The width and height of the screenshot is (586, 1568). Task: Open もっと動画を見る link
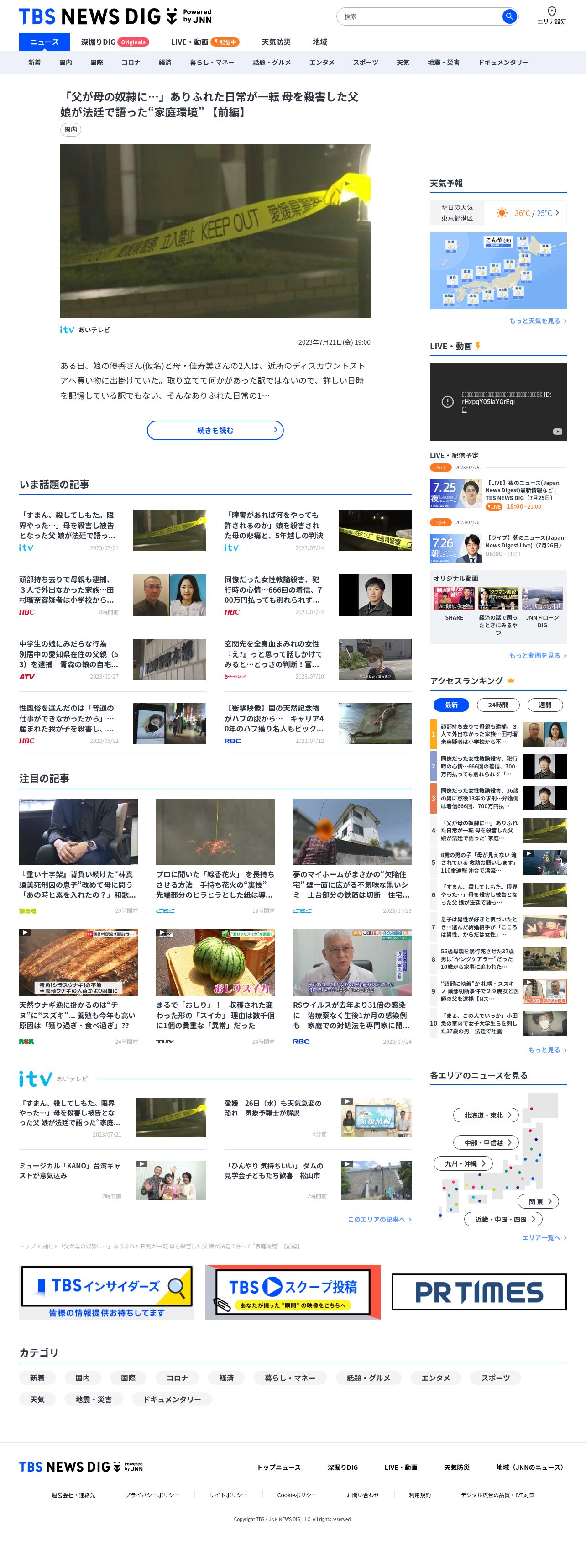click(537, 656)
